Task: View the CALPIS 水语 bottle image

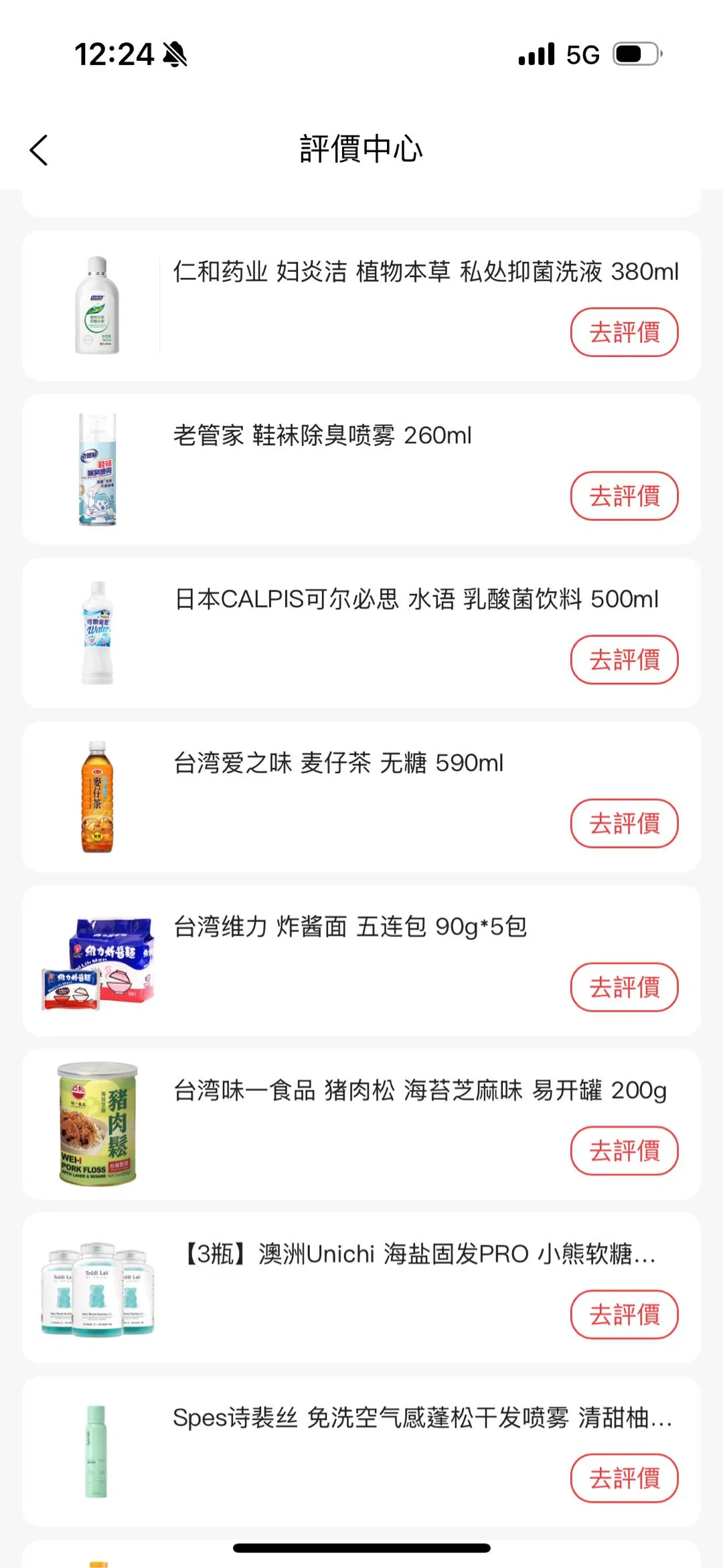Action: tap(97, 633)
